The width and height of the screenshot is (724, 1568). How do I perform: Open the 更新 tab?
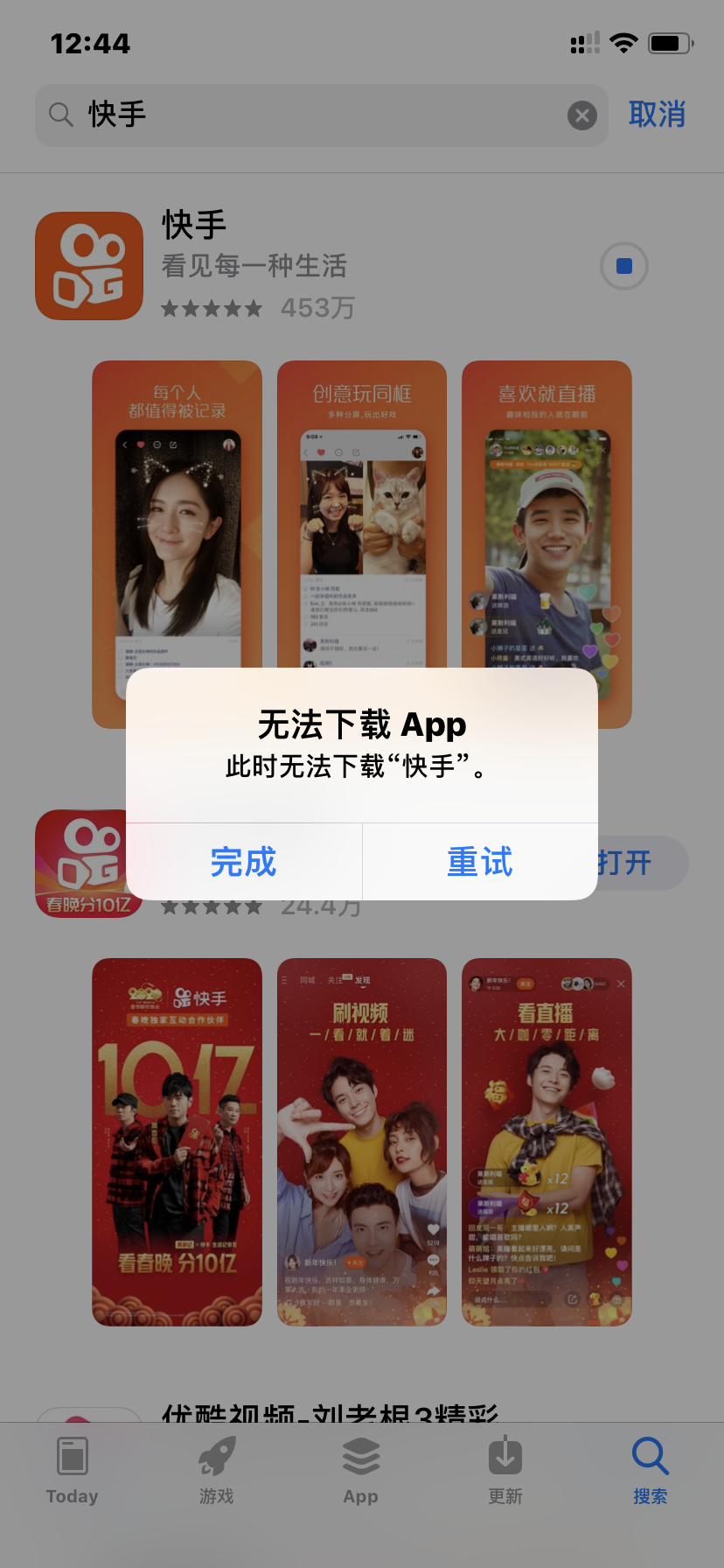505,1471
